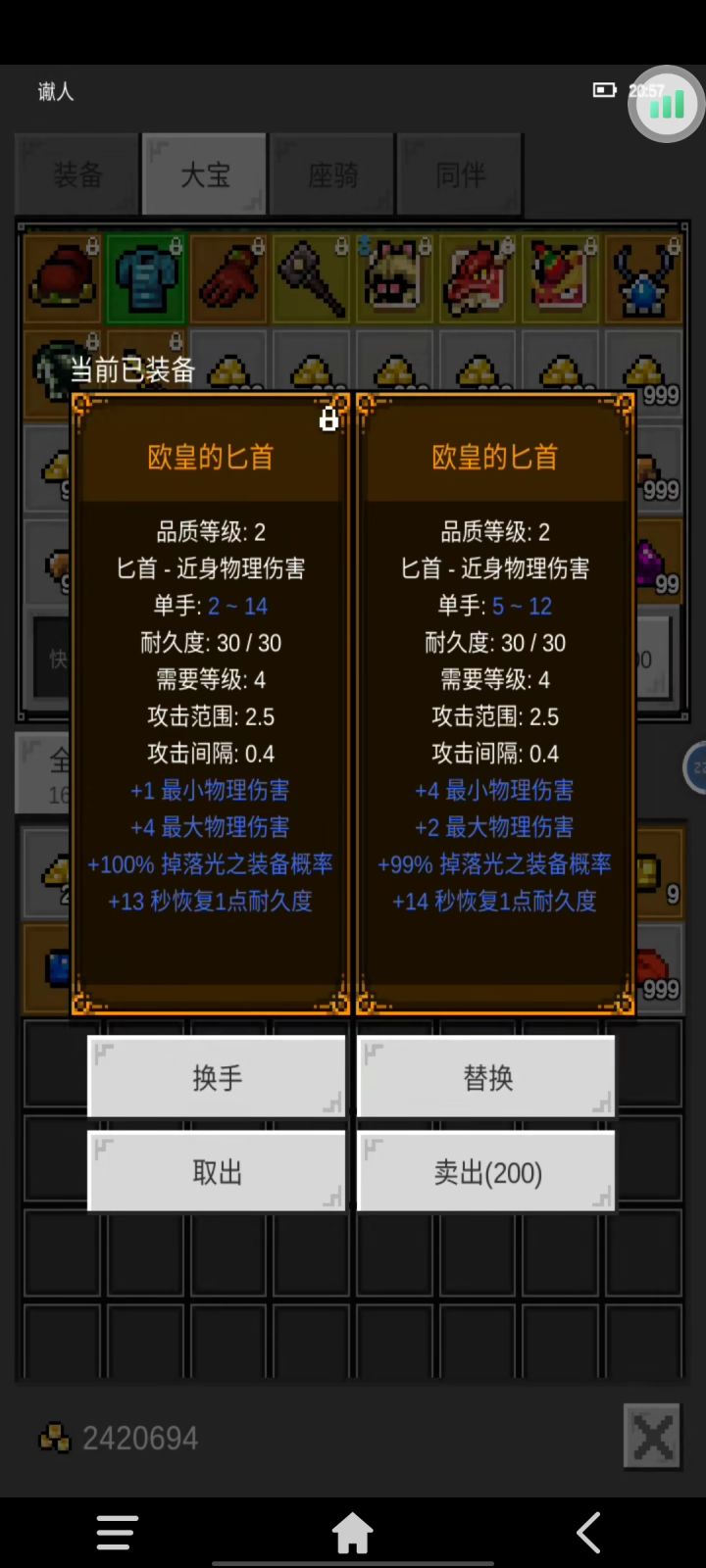This screenshot has height=1568, width=706.
Task: Select the cat companion icon
Action: (395, 279)
